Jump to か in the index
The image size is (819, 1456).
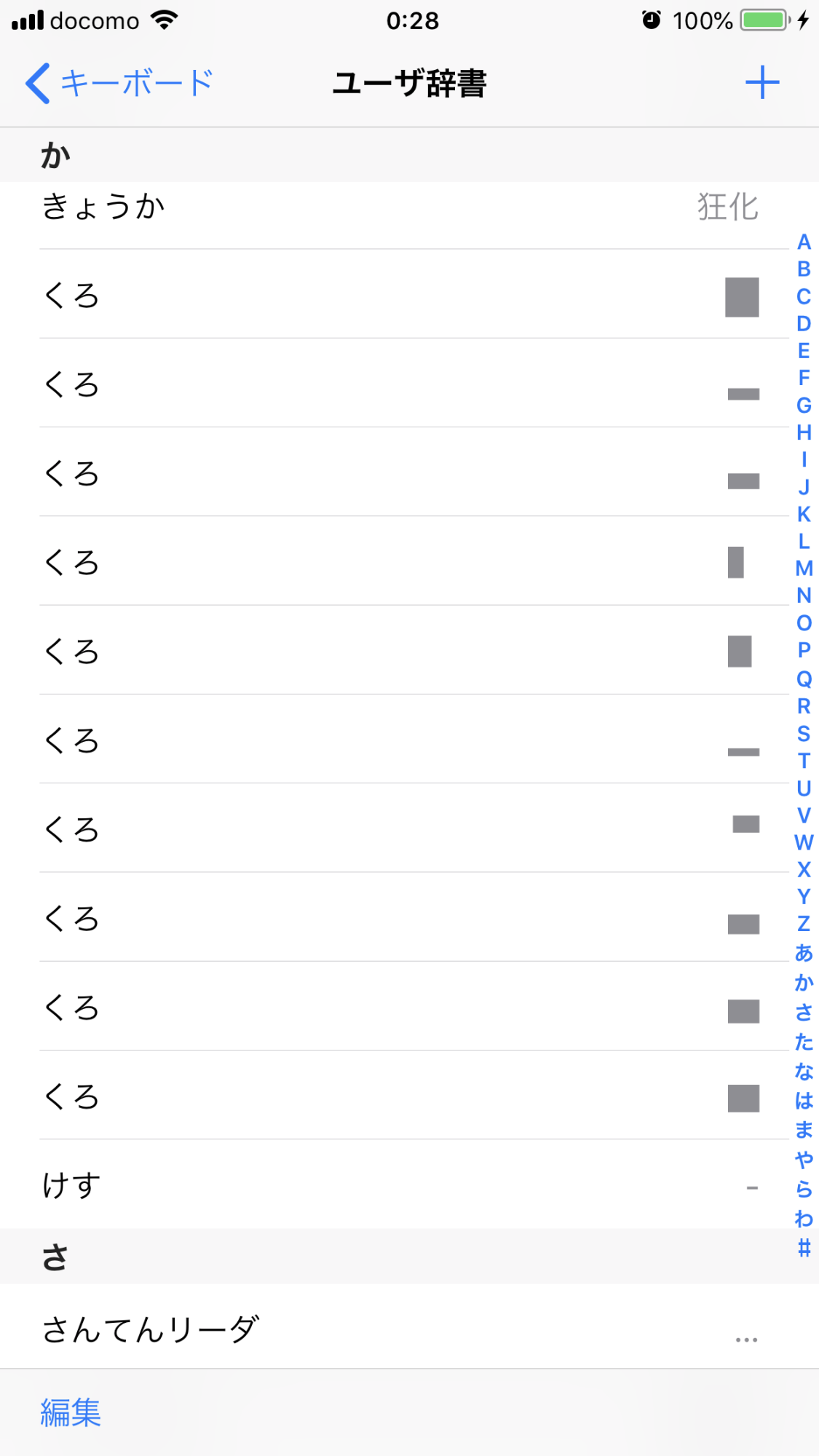pos(804,982)
